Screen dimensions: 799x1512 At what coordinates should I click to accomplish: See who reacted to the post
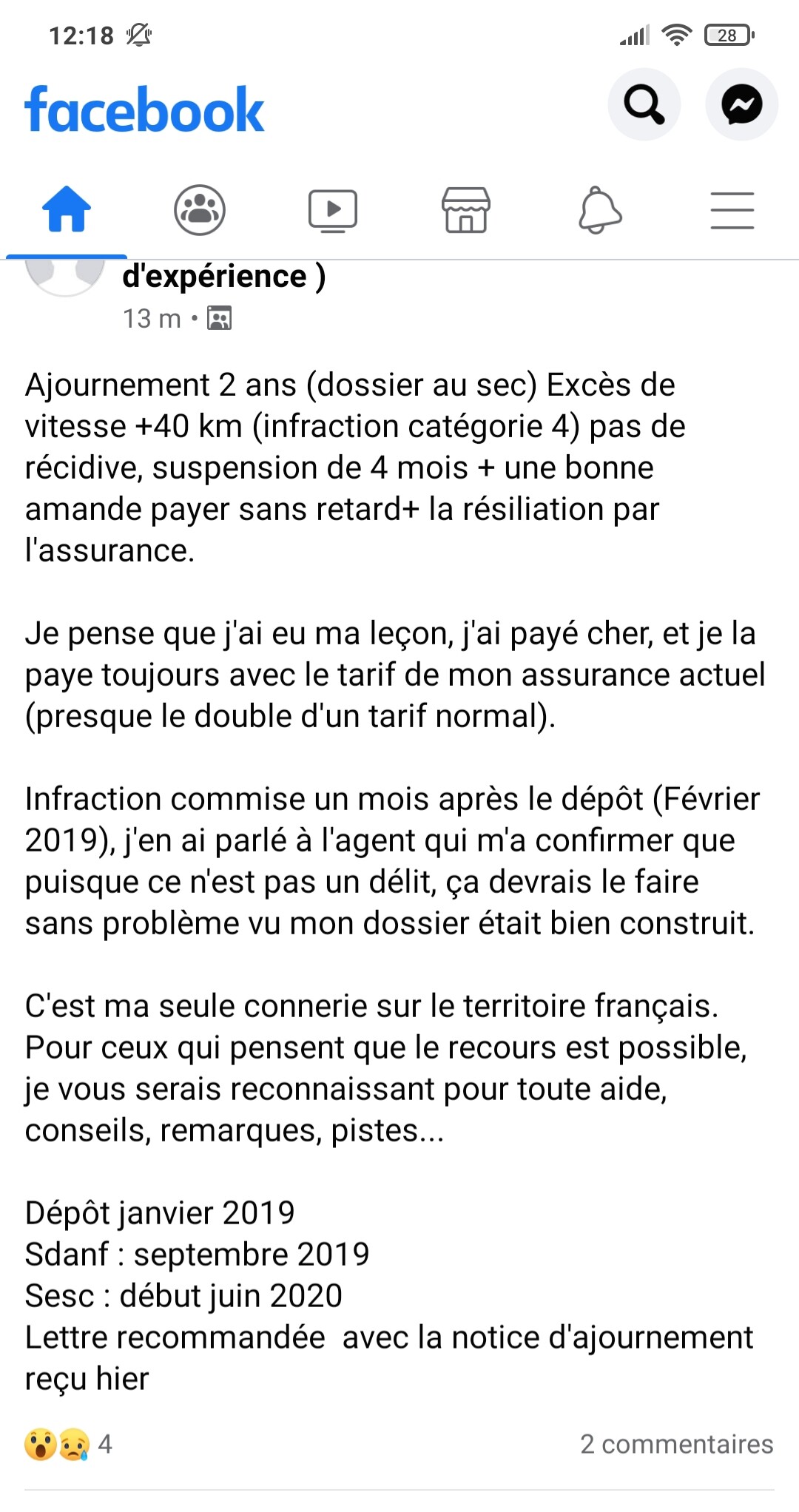68,1444
